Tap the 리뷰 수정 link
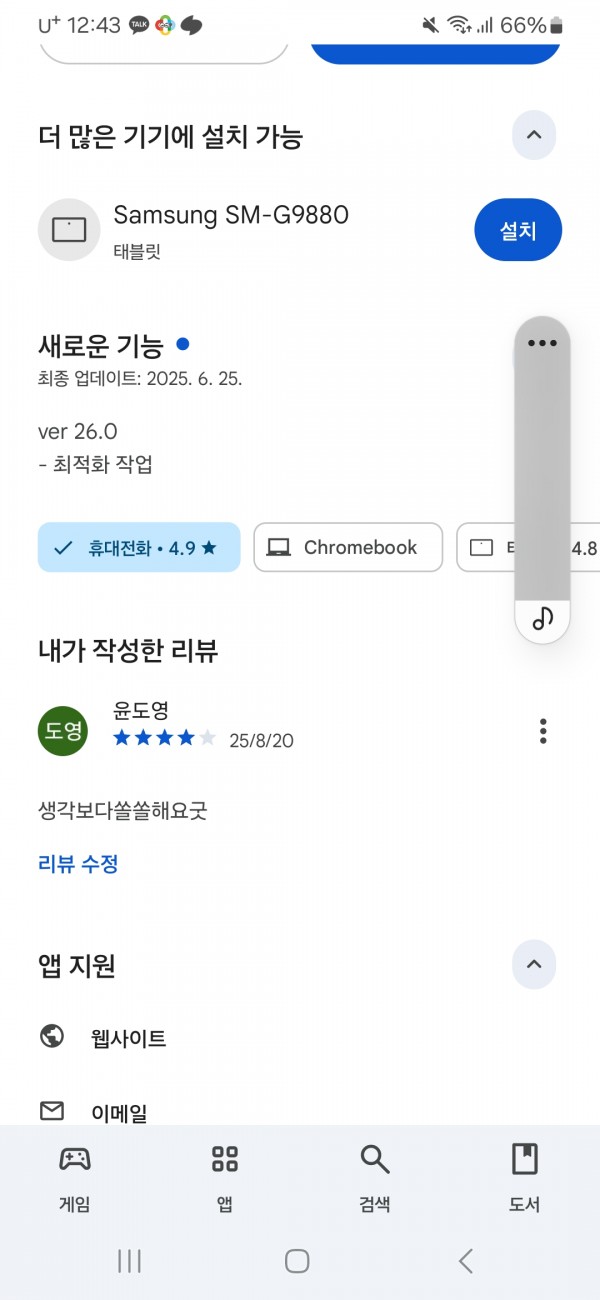This screenshot has width=600, height=1300. 78,864
